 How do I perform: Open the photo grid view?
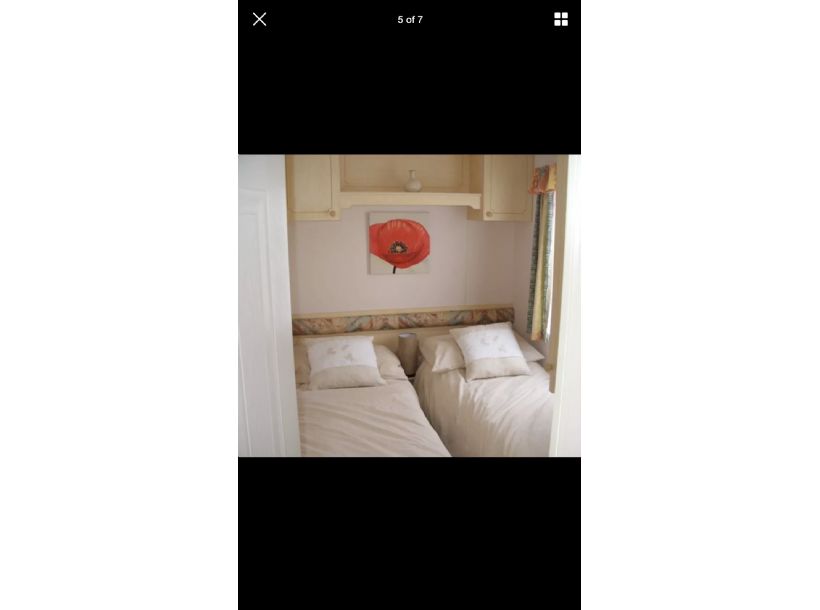(x=561, y=19)
